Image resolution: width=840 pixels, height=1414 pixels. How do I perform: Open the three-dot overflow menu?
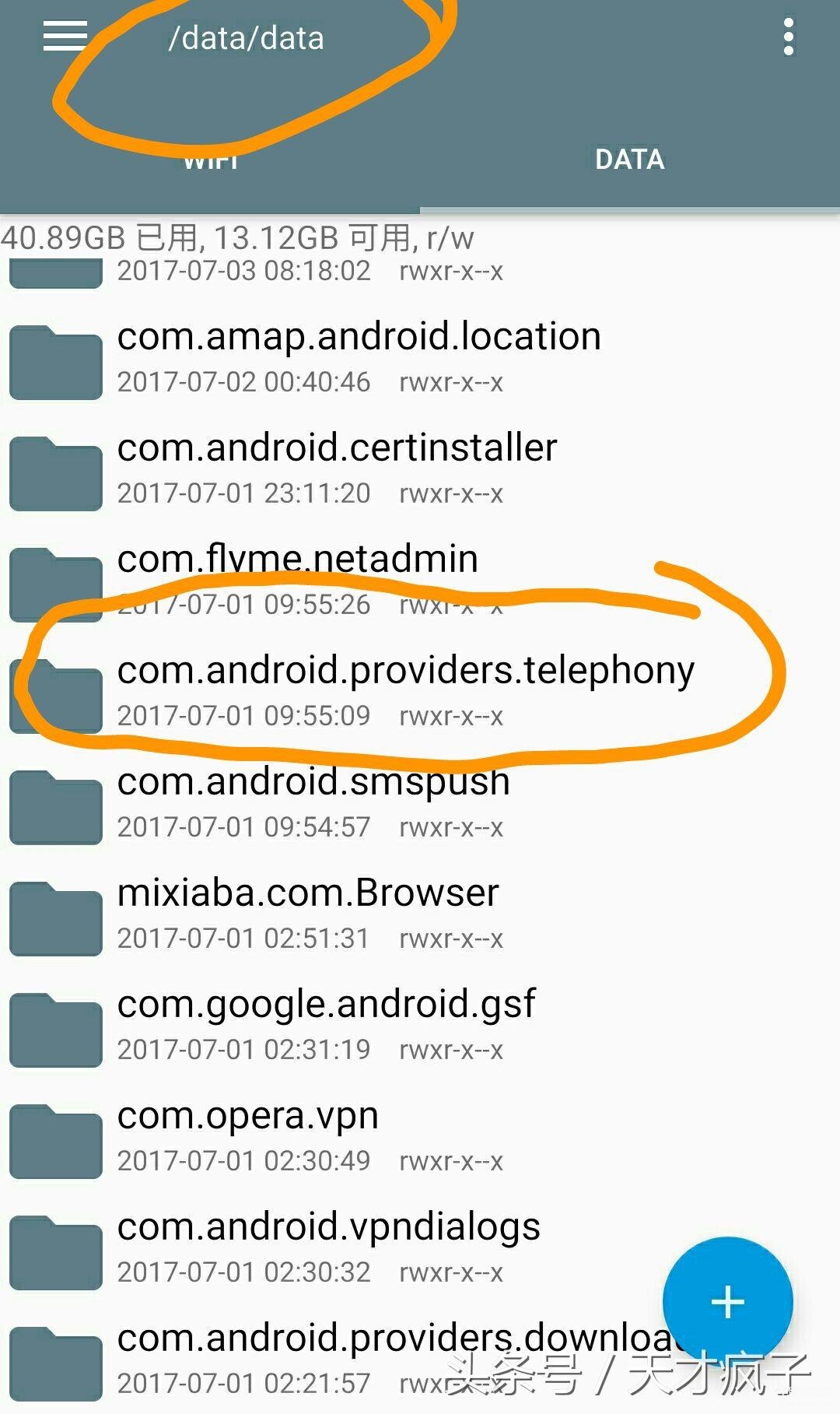(x=789, y=37)
